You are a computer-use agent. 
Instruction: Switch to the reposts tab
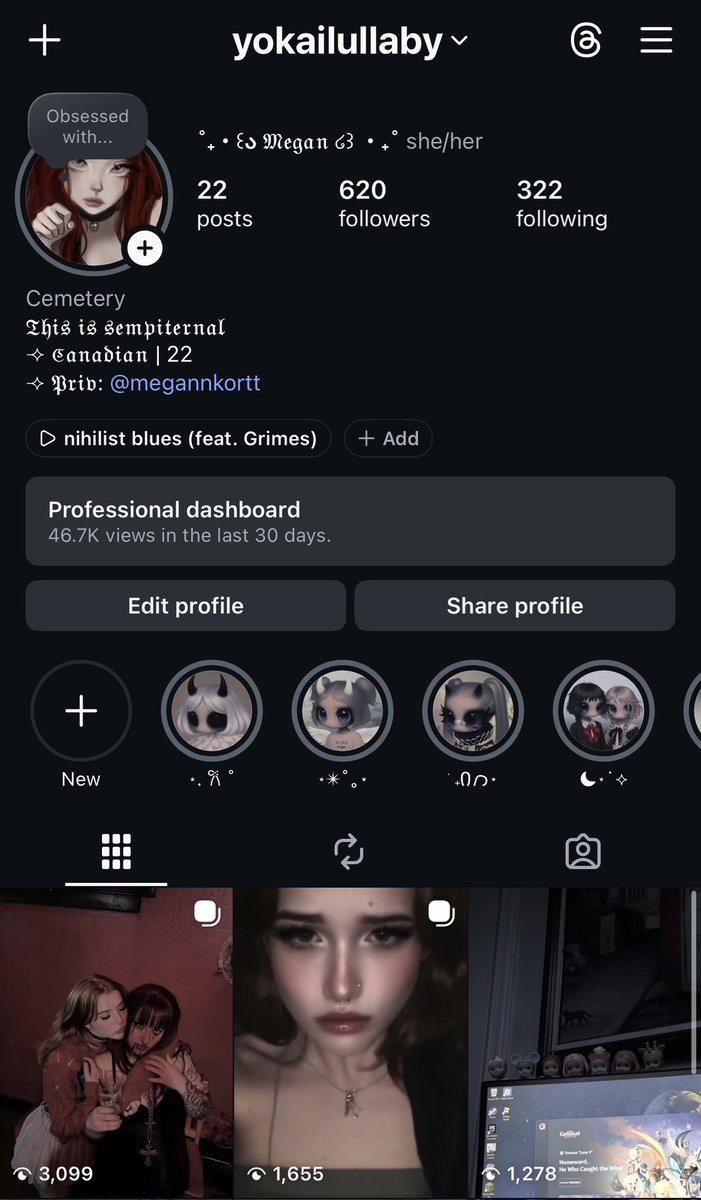tap(349, 852)
